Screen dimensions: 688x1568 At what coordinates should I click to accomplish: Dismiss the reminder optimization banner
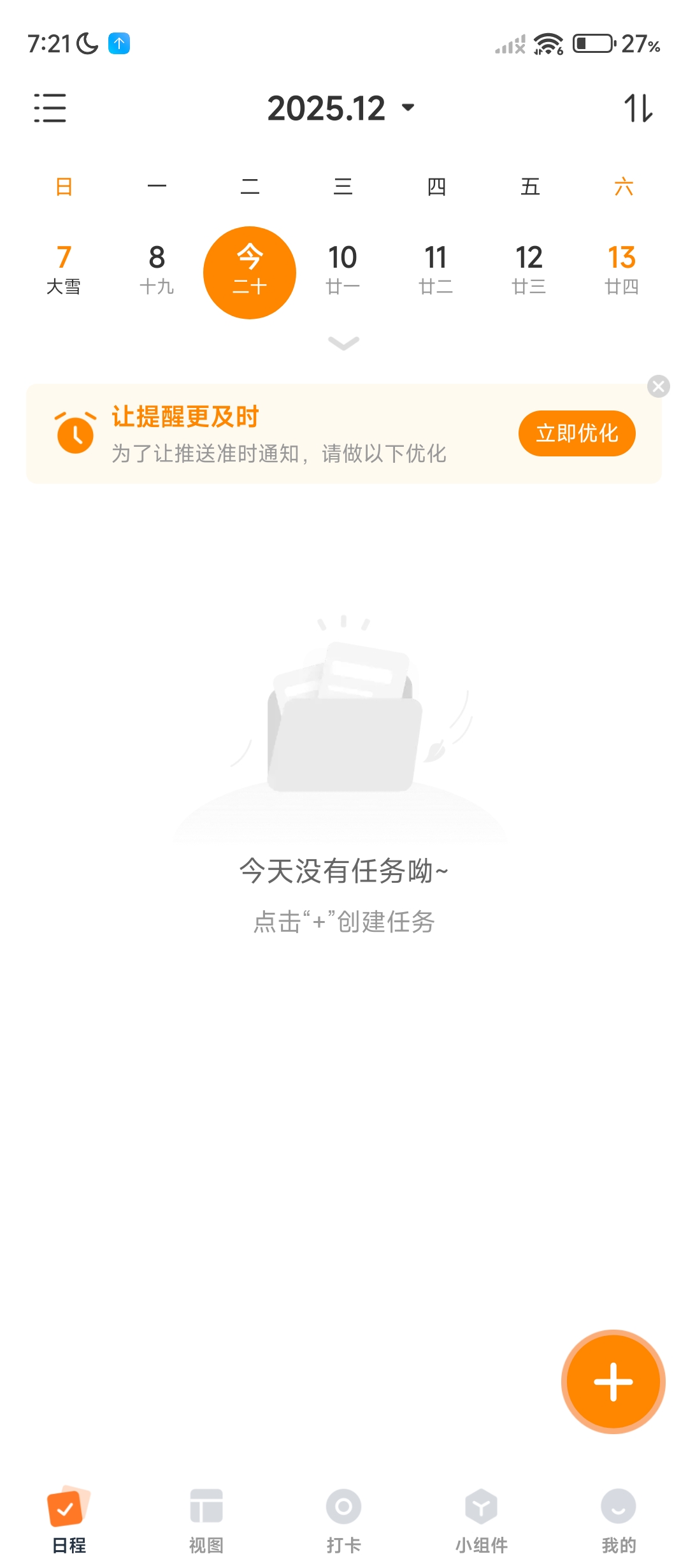point(658,386)
